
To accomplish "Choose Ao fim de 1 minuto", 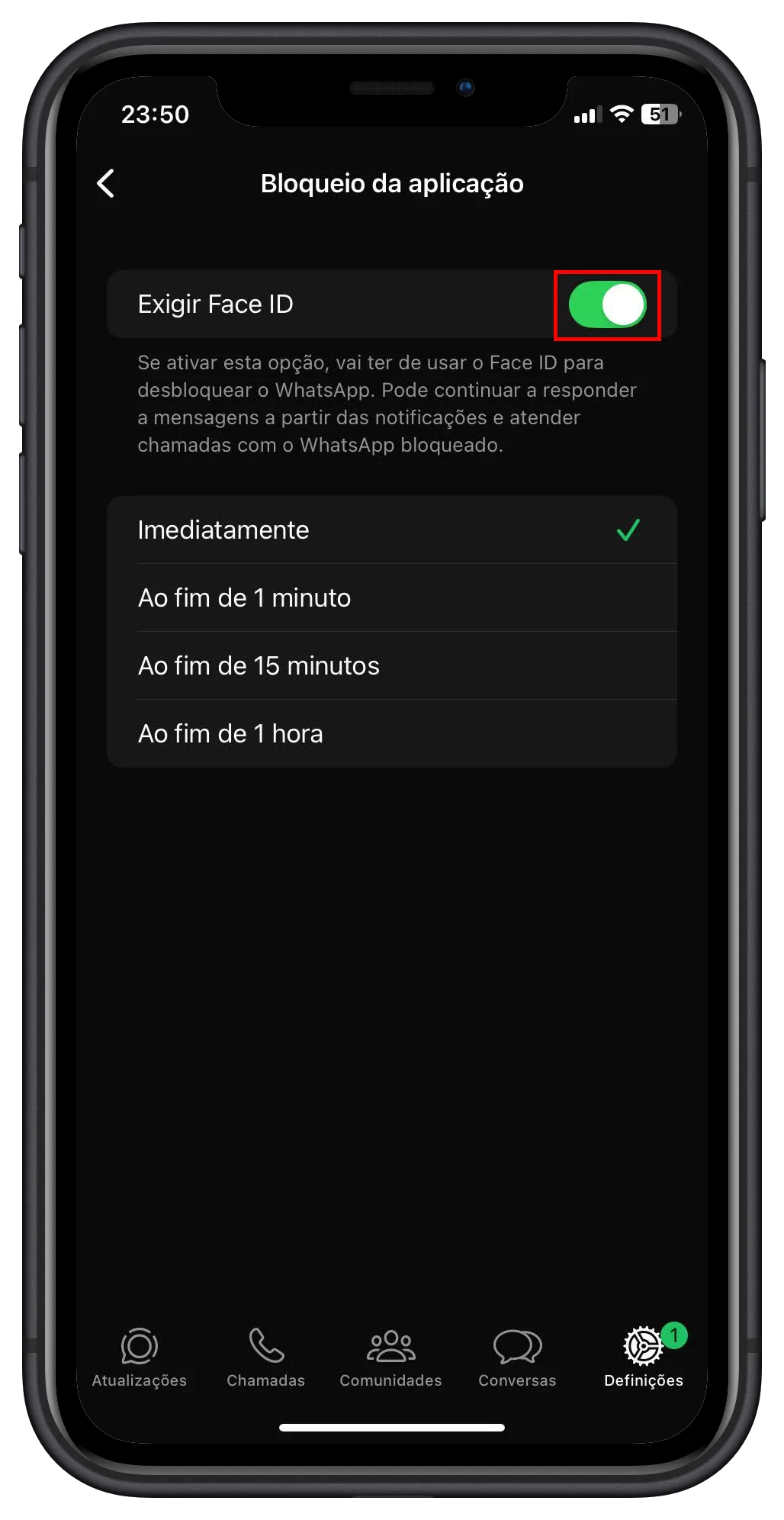I will pos(391,598).
